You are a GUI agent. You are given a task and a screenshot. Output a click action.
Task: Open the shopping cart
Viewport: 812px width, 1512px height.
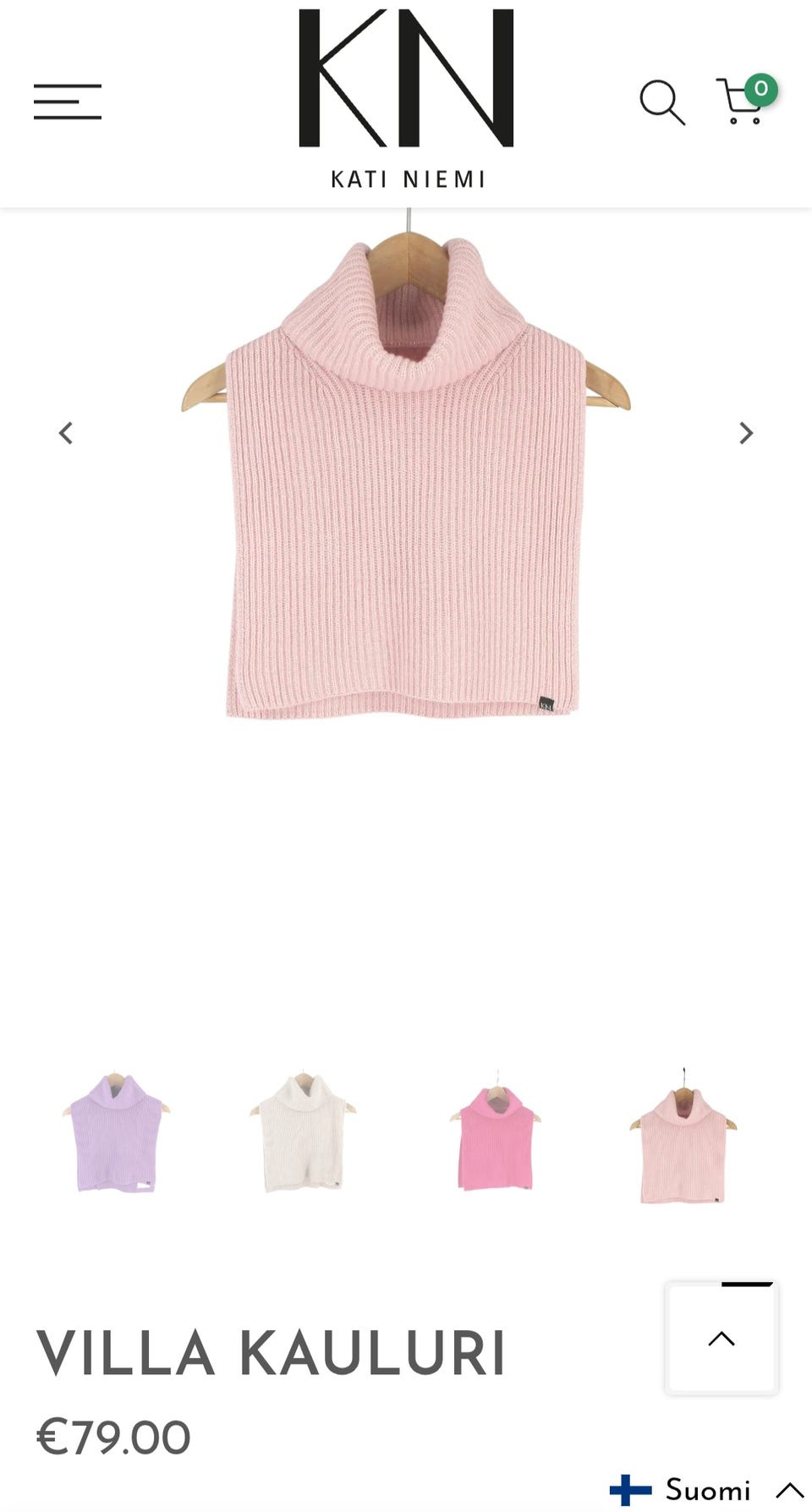pos(743,101)
